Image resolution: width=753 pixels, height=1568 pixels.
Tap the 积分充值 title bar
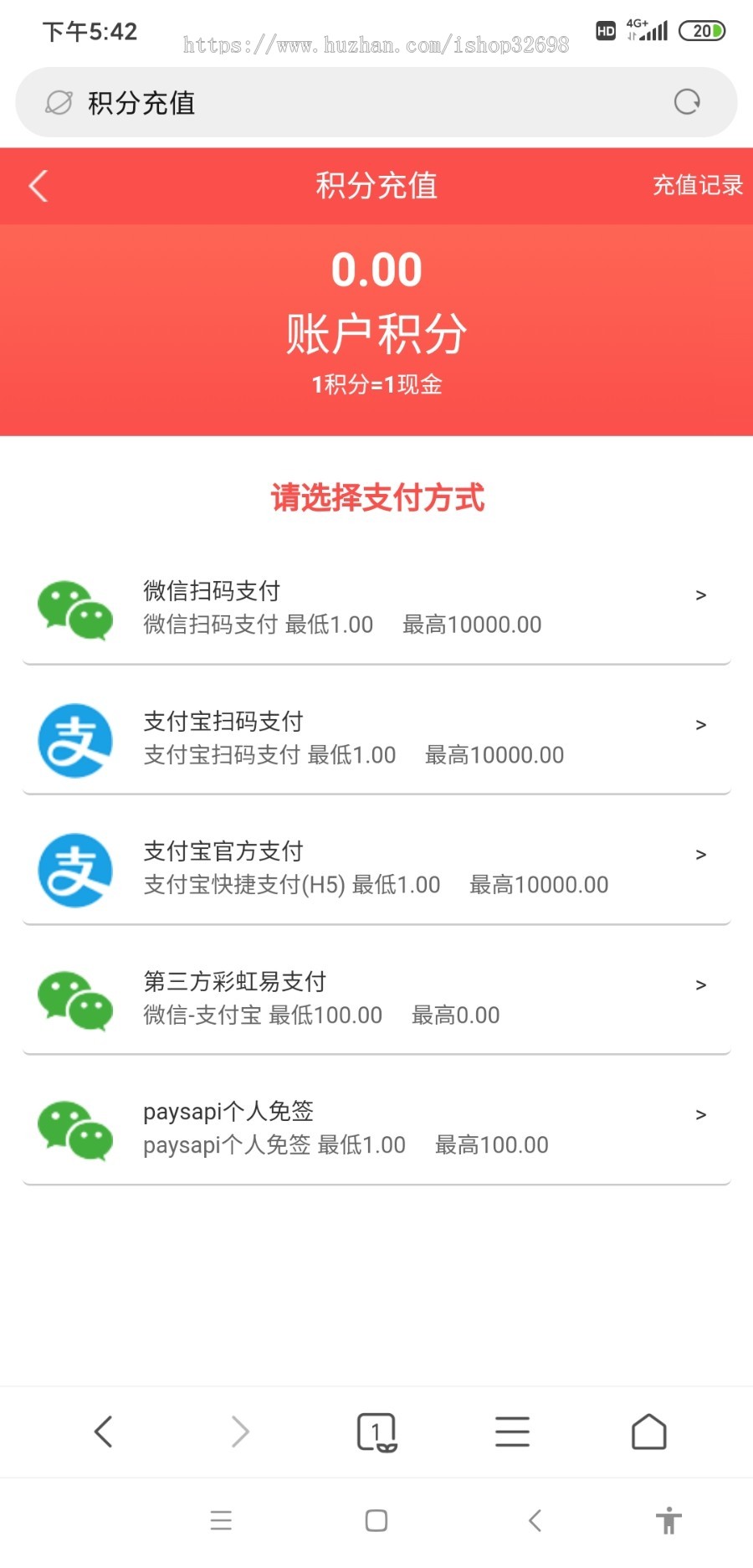[376, 185]
